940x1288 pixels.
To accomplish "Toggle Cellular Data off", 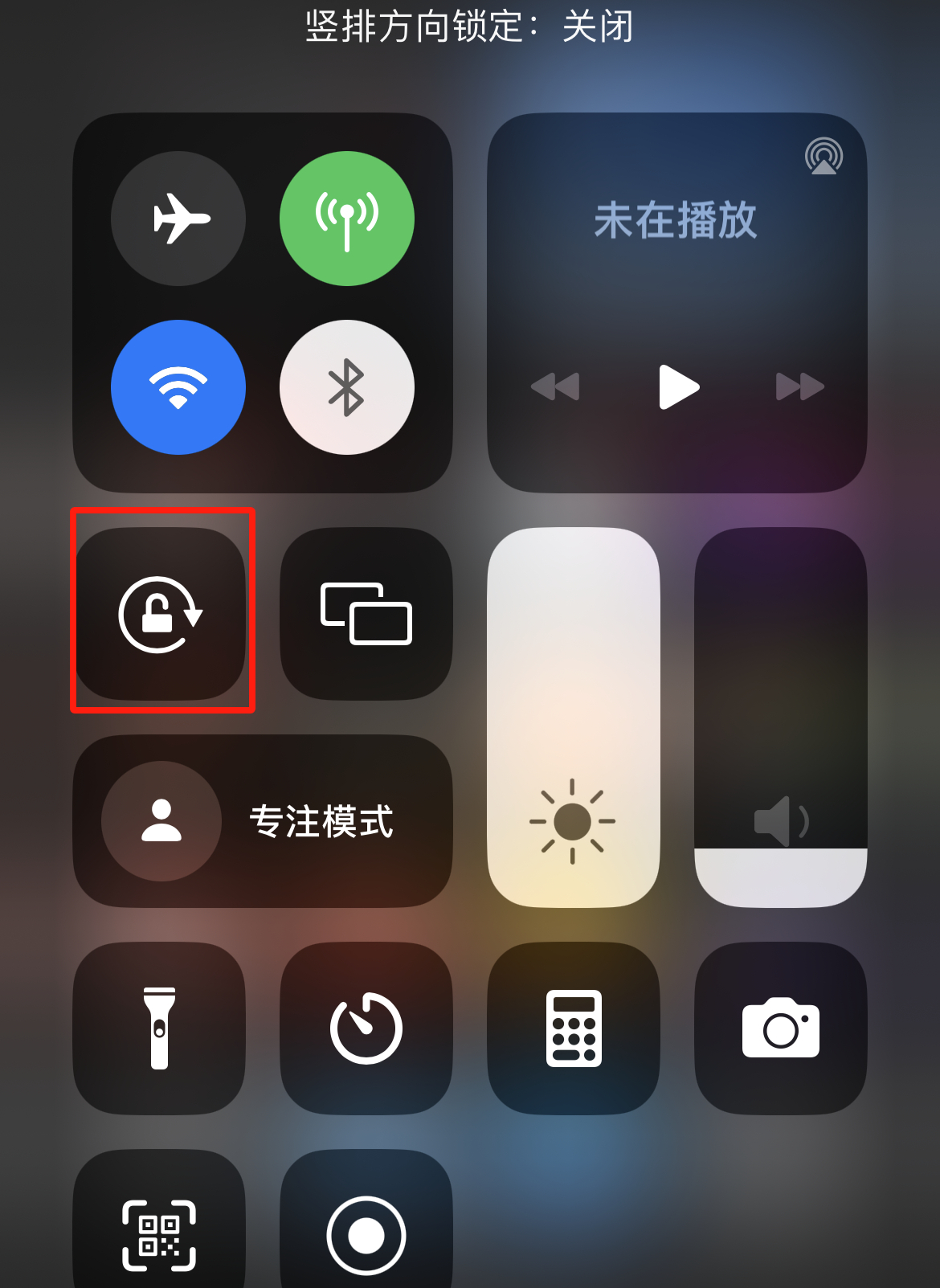I will coord(347,218).
